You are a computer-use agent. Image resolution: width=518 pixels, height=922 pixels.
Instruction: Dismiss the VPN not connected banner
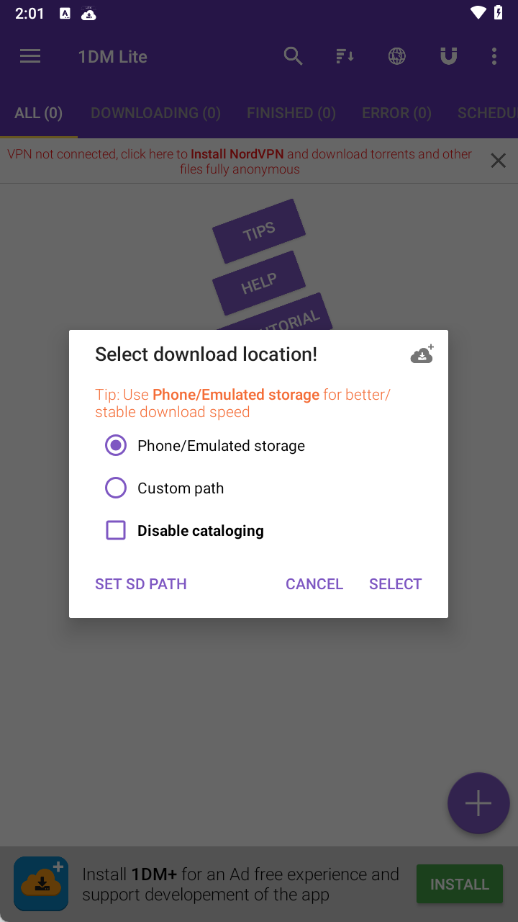(x=498, y=161)
